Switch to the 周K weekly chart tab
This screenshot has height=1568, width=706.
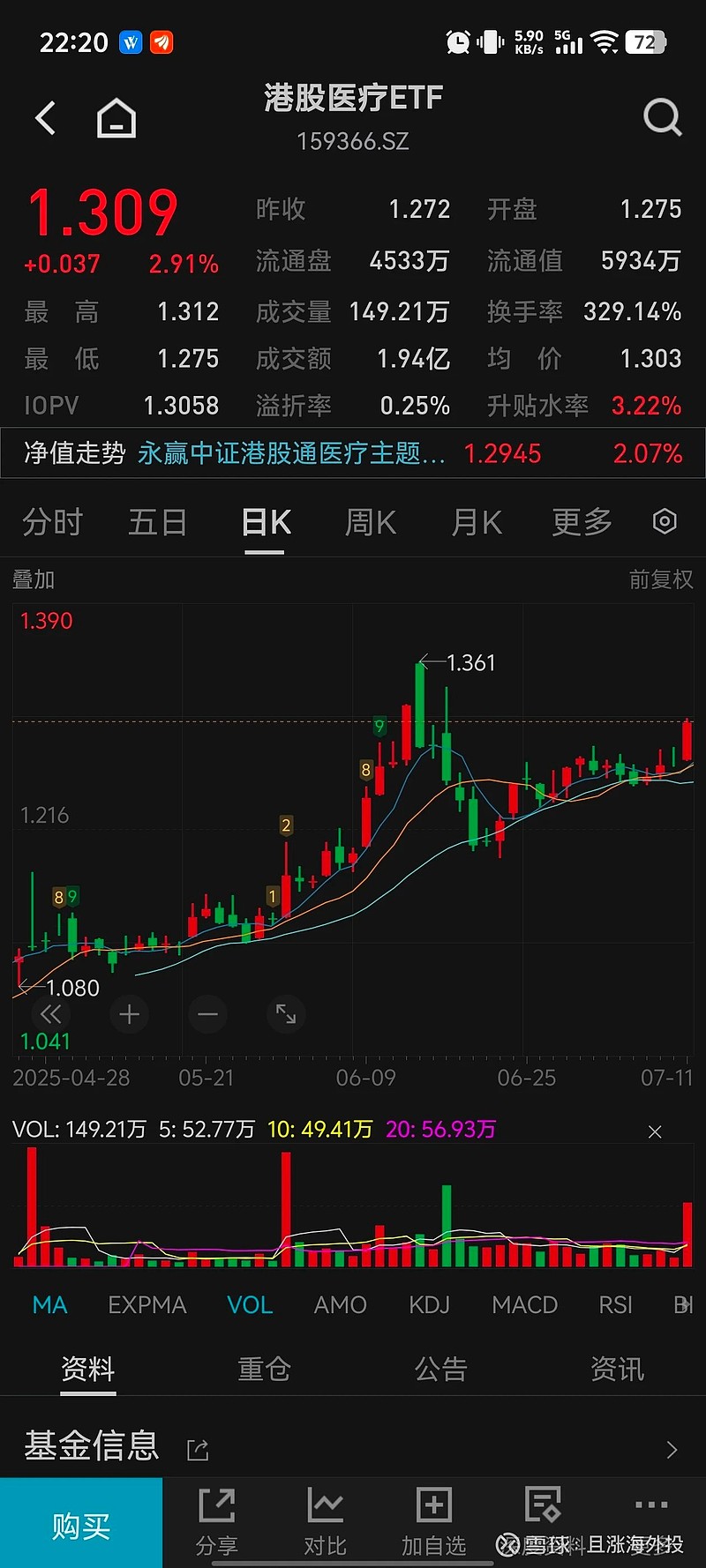pos(369,522)
